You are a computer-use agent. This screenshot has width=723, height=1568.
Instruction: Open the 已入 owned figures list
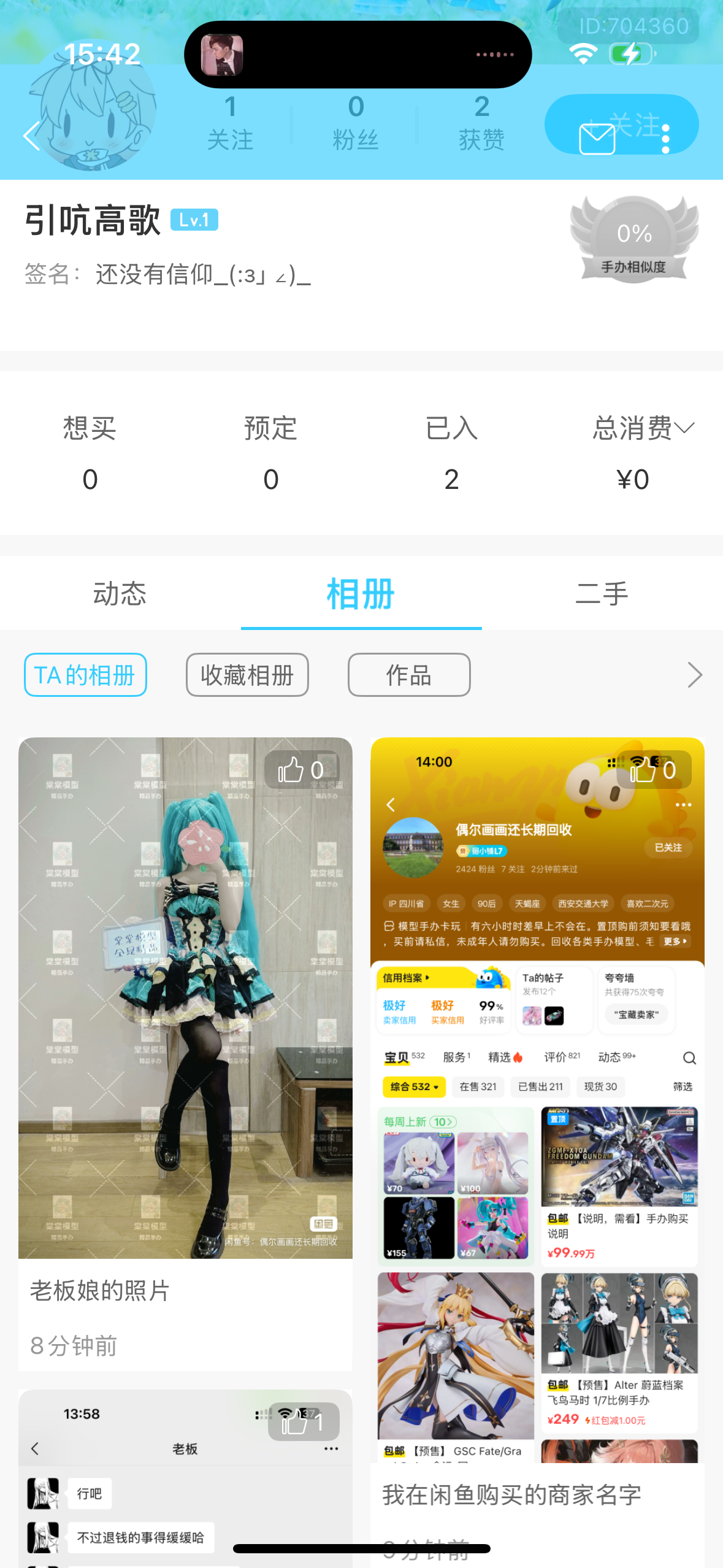pyautogui.click(x=451, y=453)
